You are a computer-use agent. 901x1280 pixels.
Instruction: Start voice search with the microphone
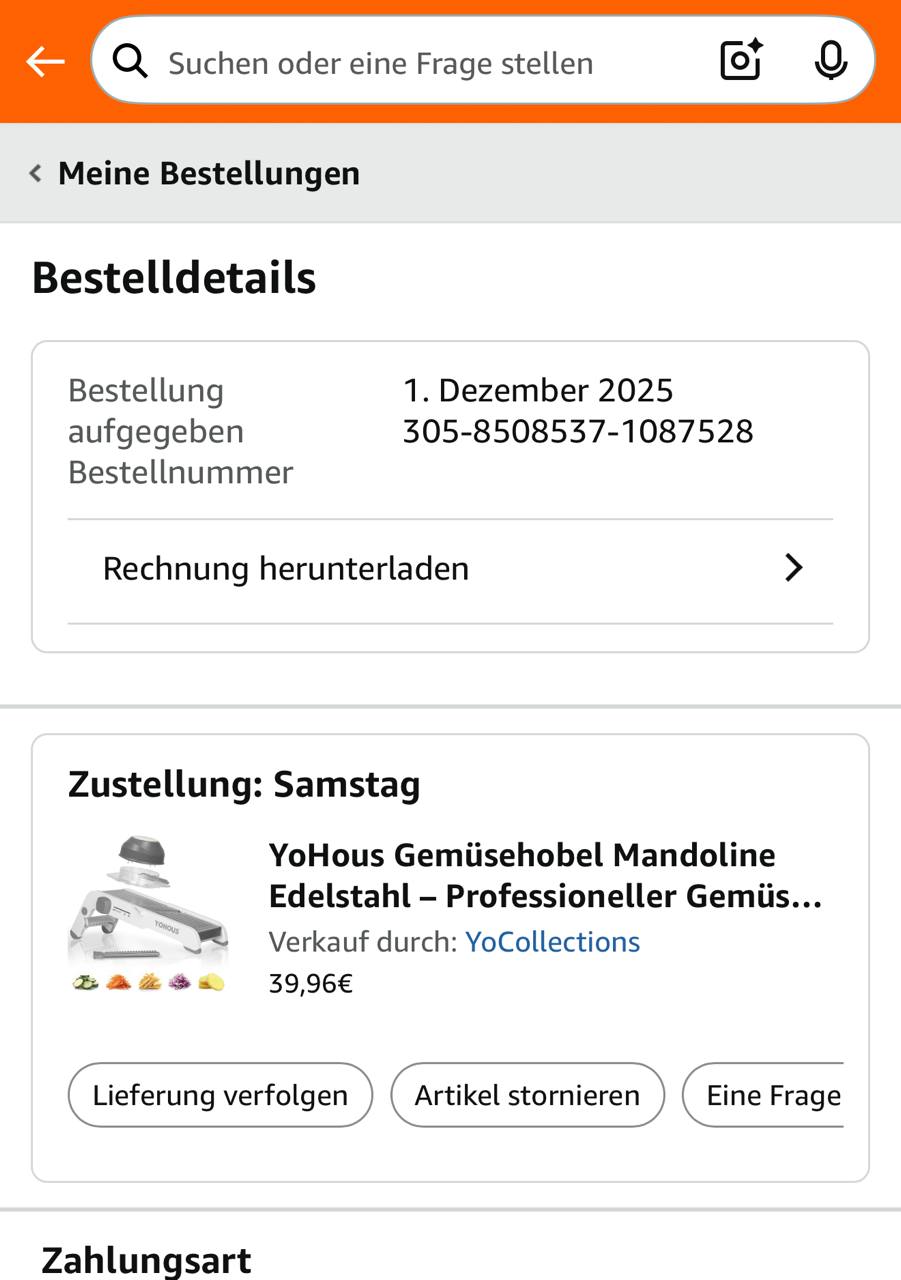click(x=830, y=61)
